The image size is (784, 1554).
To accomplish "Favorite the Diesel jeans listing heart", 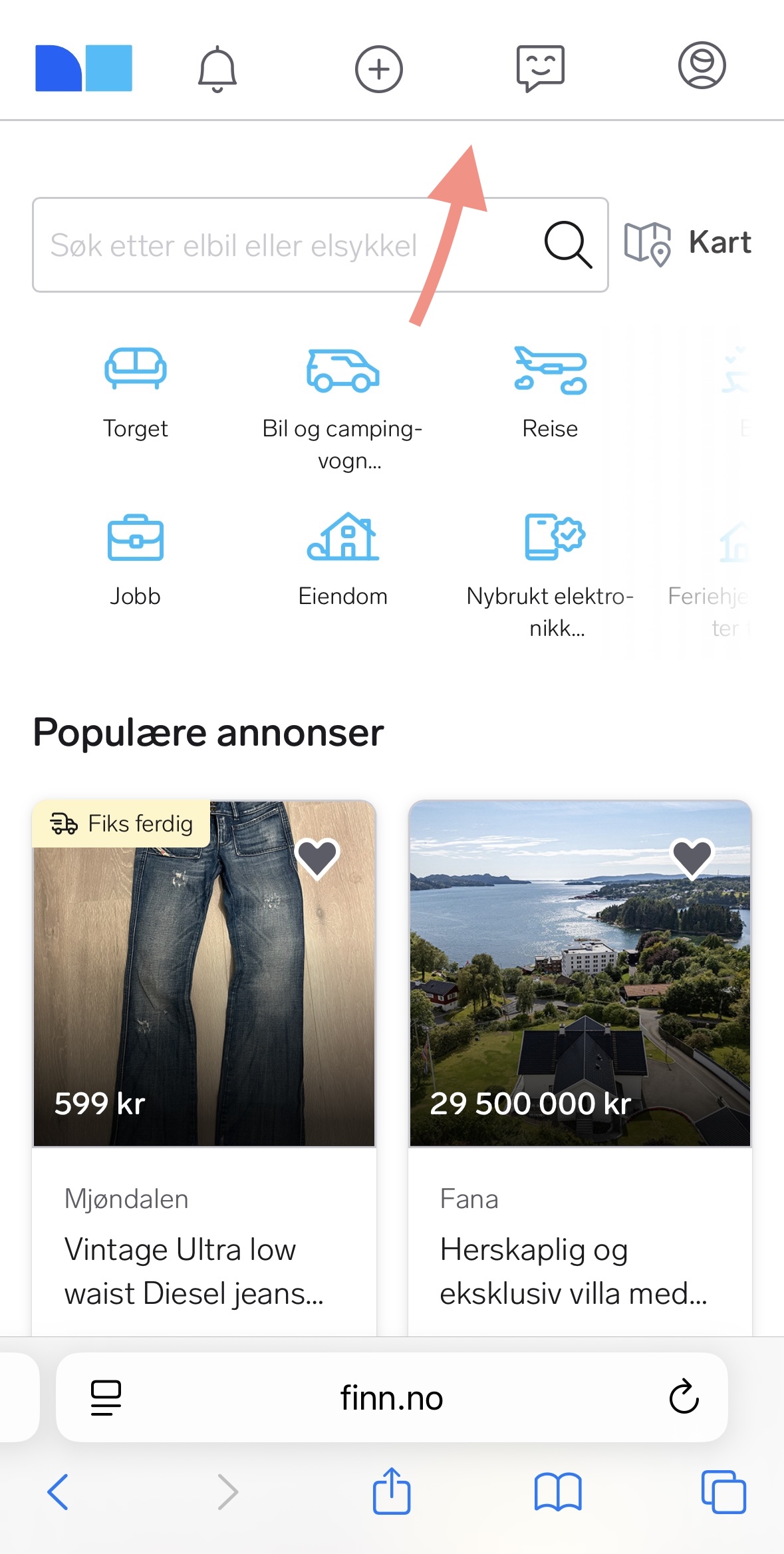I will point(317,860).
